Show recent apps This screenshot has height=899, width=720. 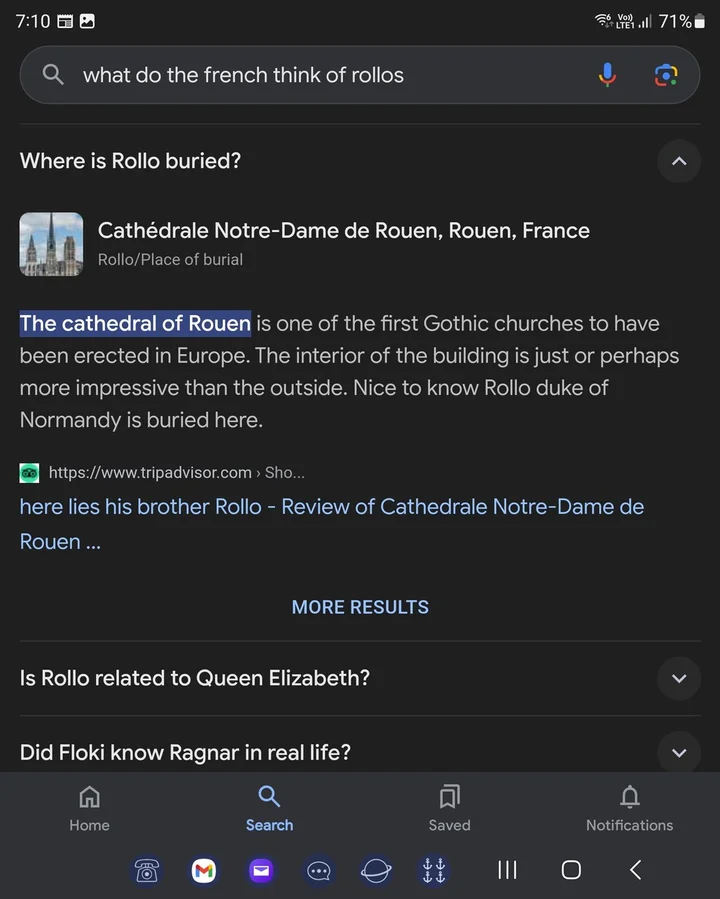click(x=507, y=870)
